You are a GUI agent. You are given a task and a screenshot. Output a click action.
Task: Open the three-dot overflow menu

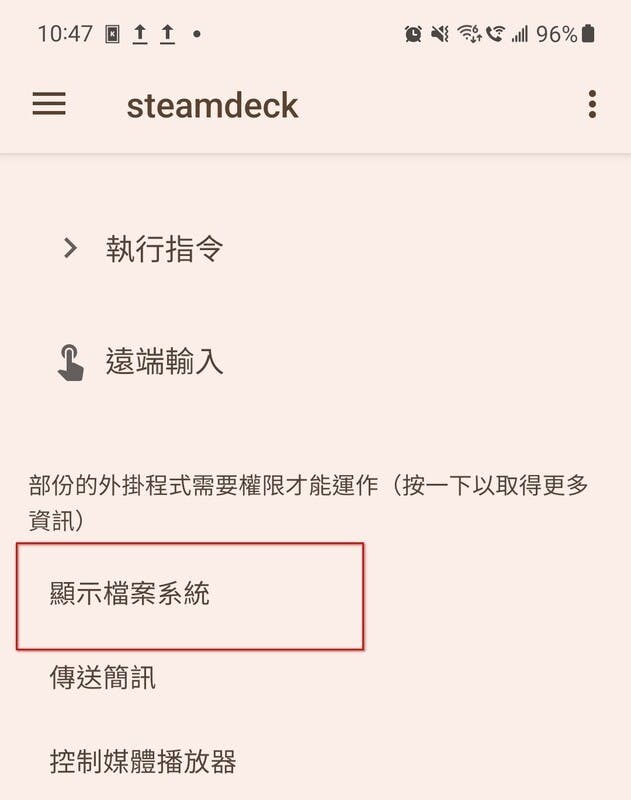click(592, 104)
